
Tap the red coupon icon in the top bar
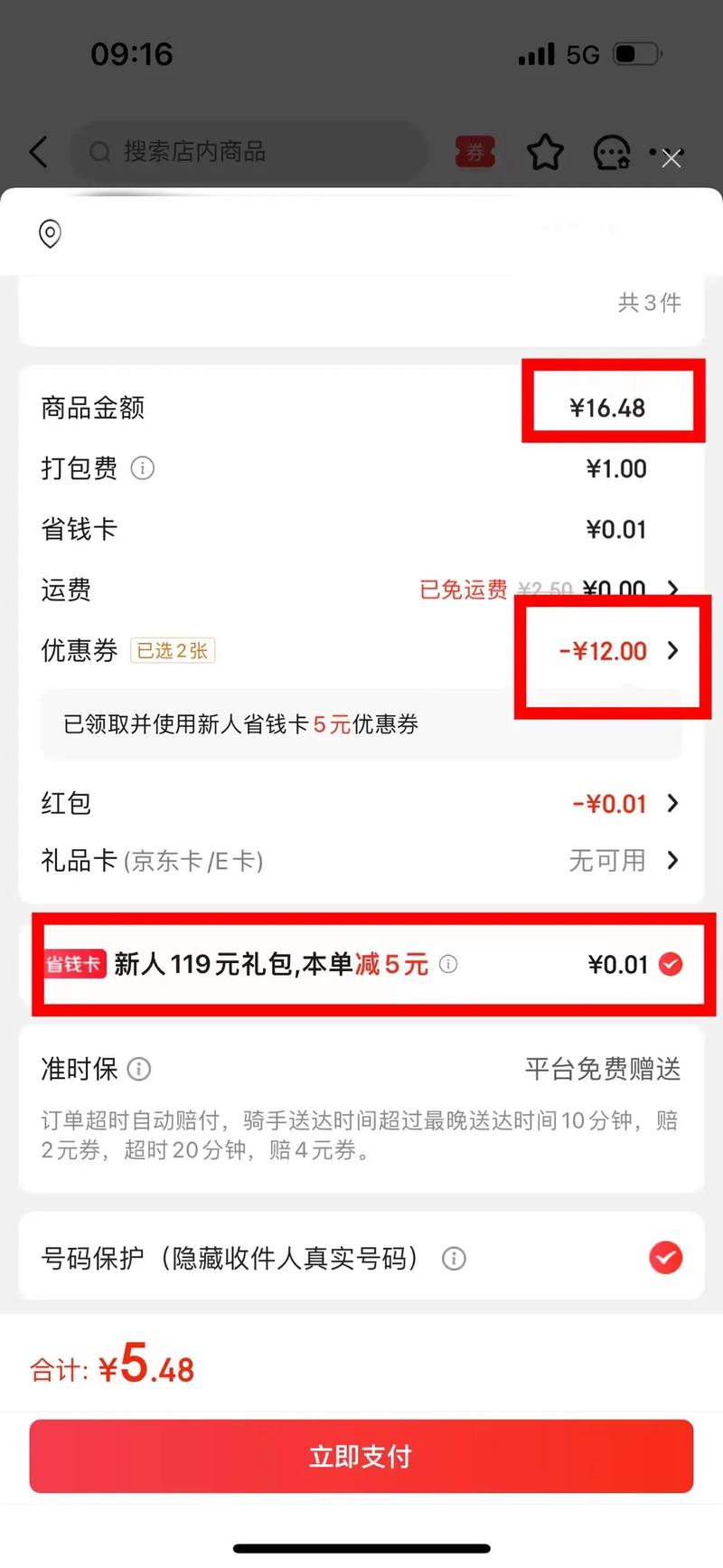(x=474, y=152)
